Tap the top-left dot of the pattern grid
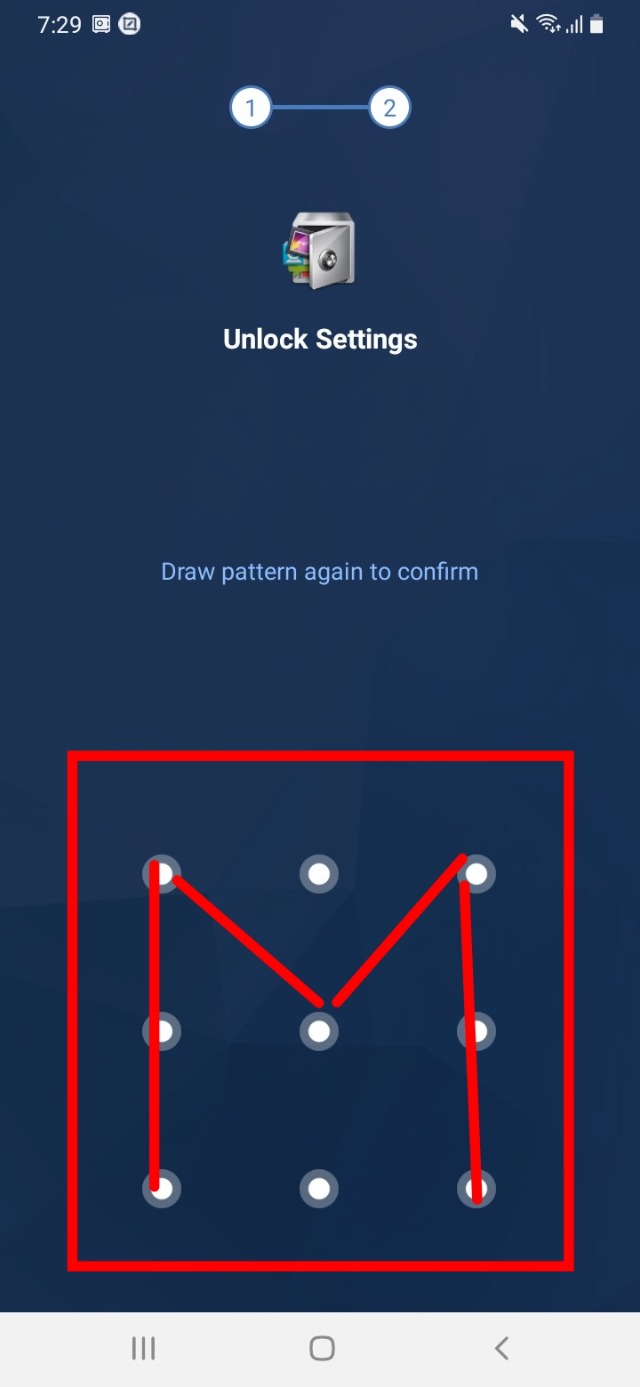The width and height of the screenshot is (640, 1387). pos(162,874)
